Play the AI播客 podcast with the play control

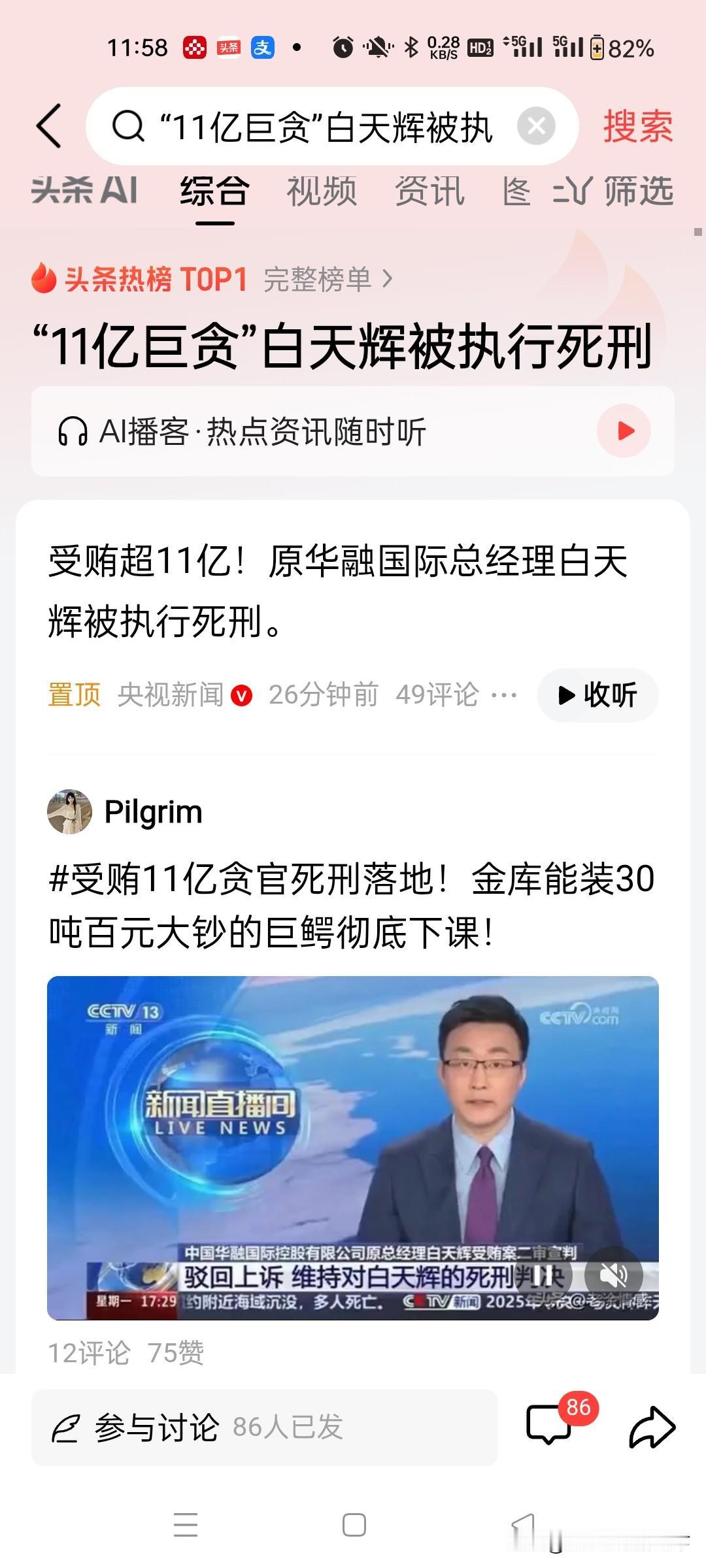click(623, 431)
